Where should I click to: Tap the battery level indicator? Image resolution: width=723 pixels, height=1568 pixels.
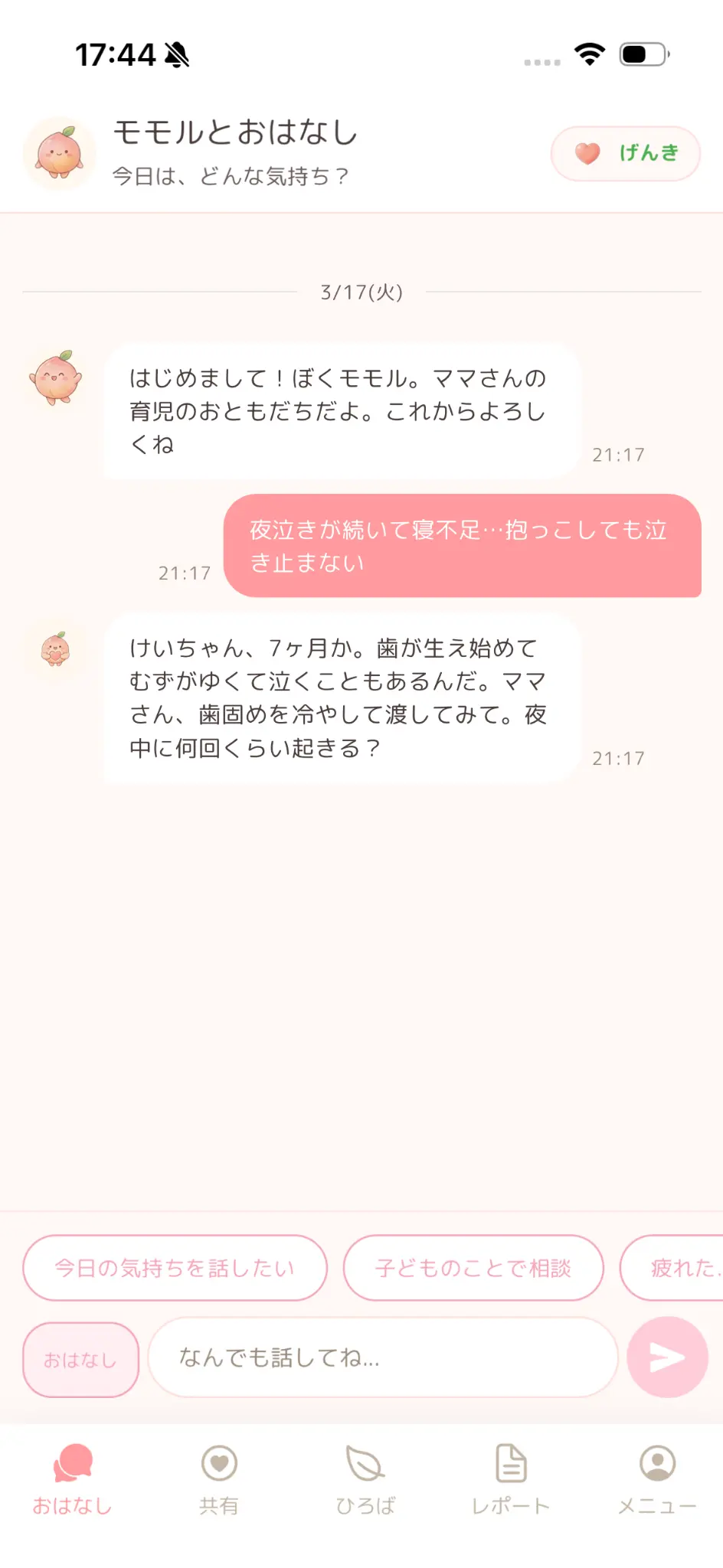tap(643, 54)
